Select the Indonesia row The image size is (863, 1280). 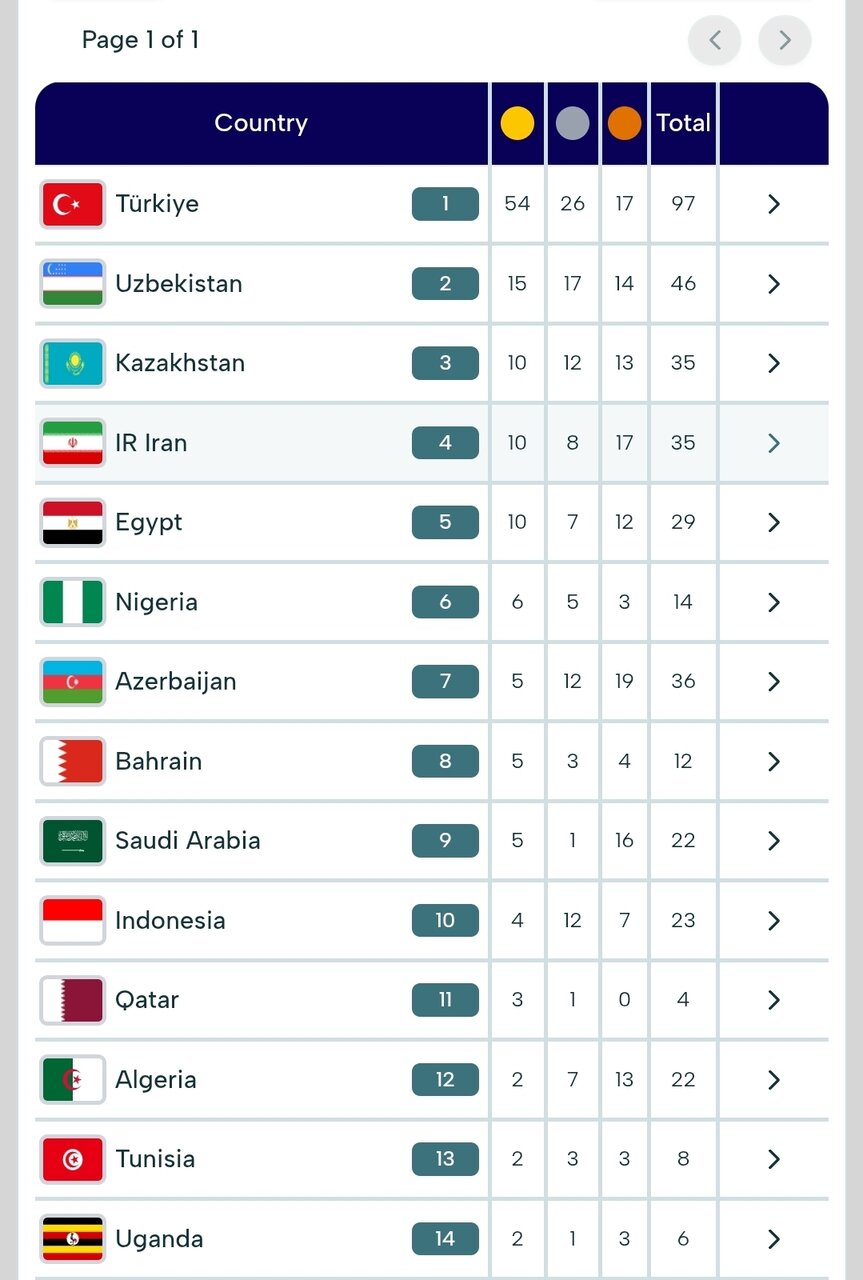(x=773, y=920)
